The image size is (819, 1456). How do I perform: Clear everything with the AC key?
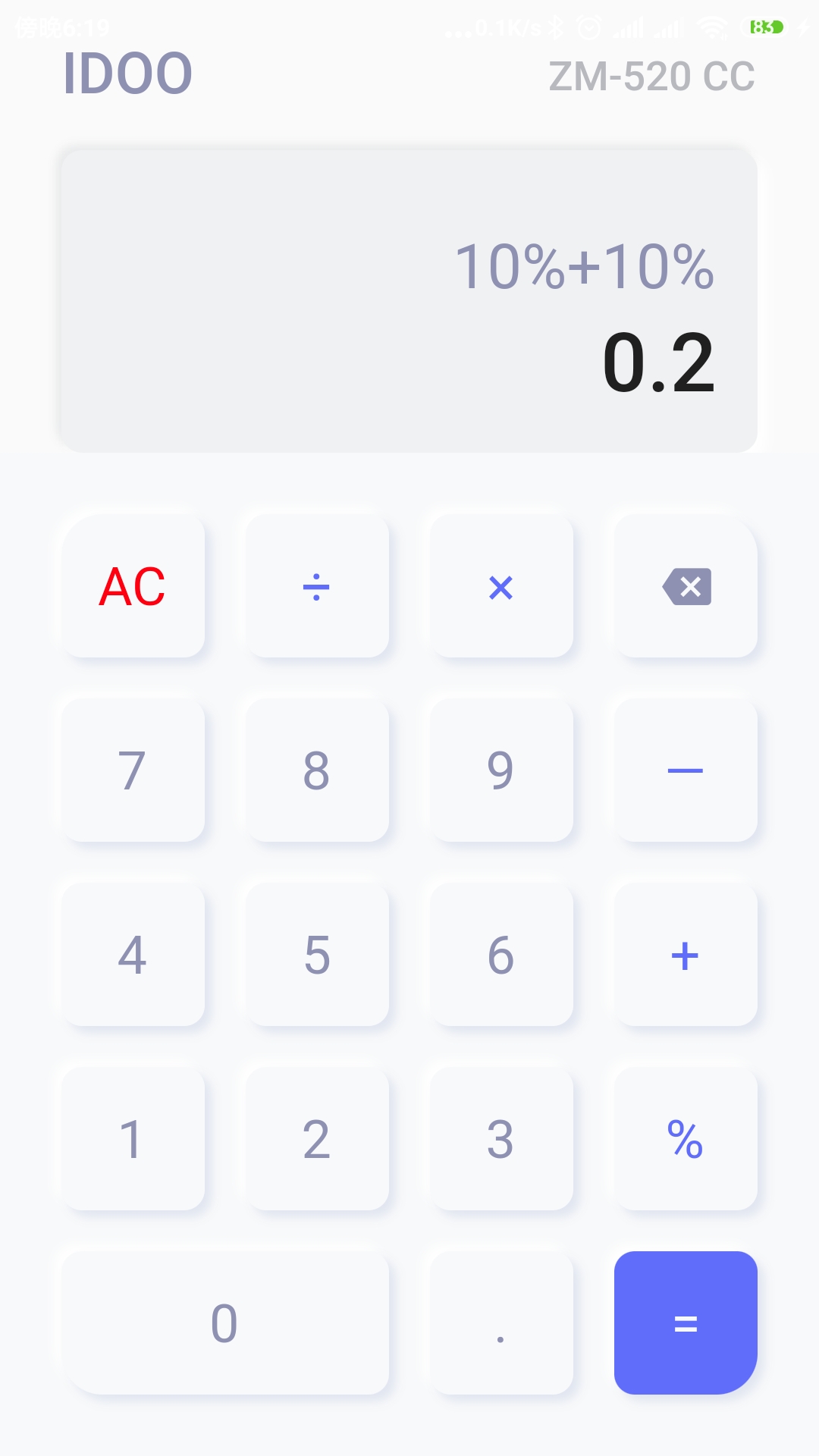133,585
